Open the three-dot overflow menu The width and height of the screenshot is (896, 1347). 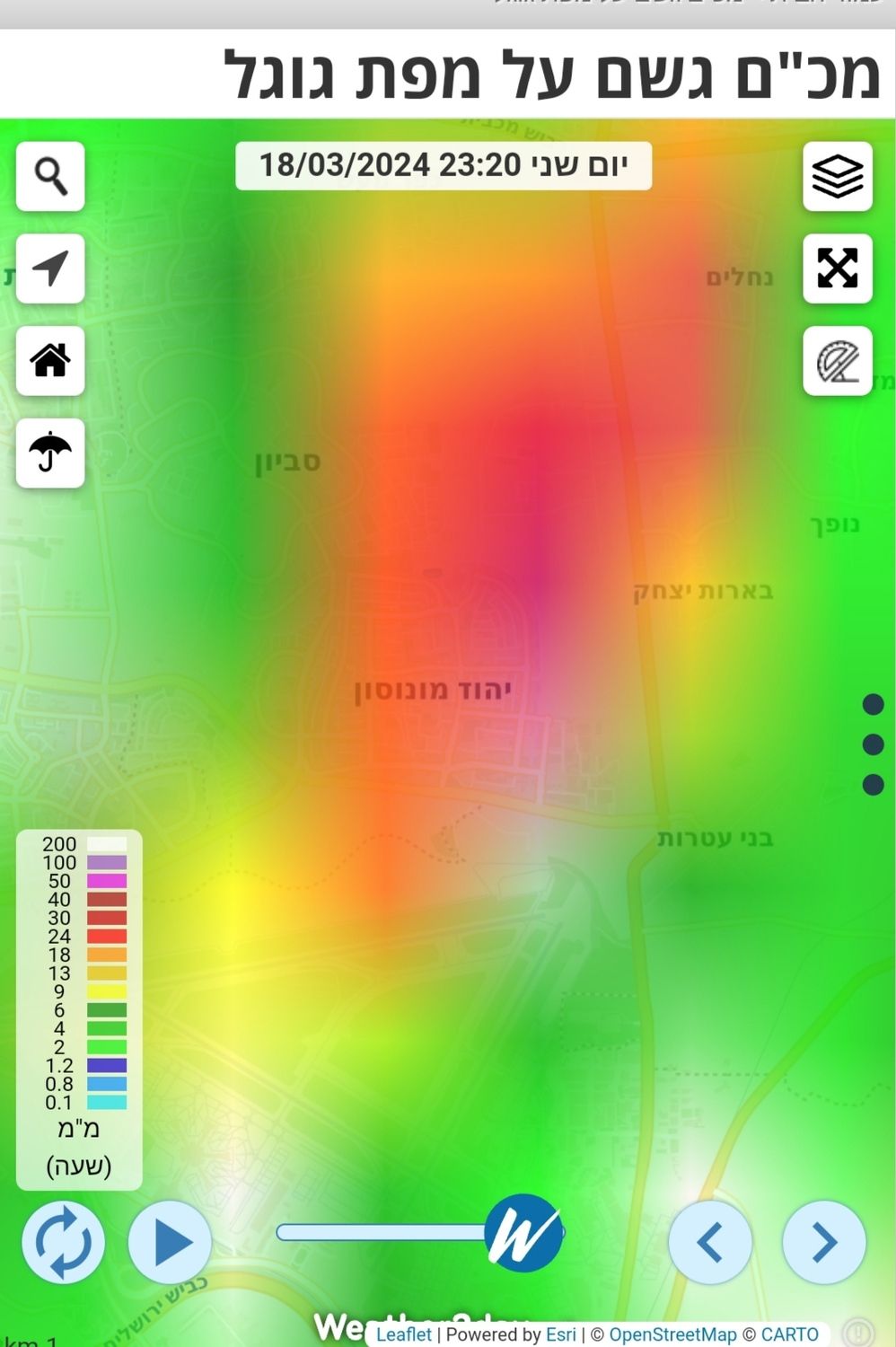click(873, 744)
